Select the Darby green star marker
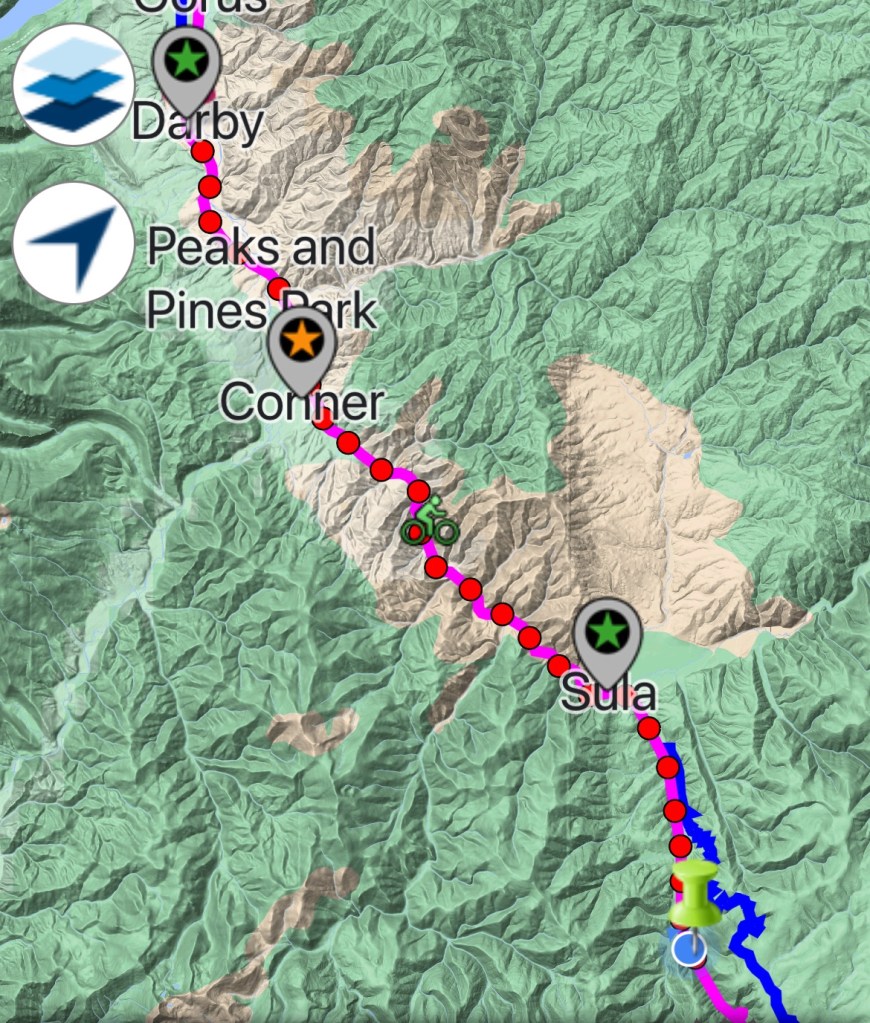 point(186,63)
